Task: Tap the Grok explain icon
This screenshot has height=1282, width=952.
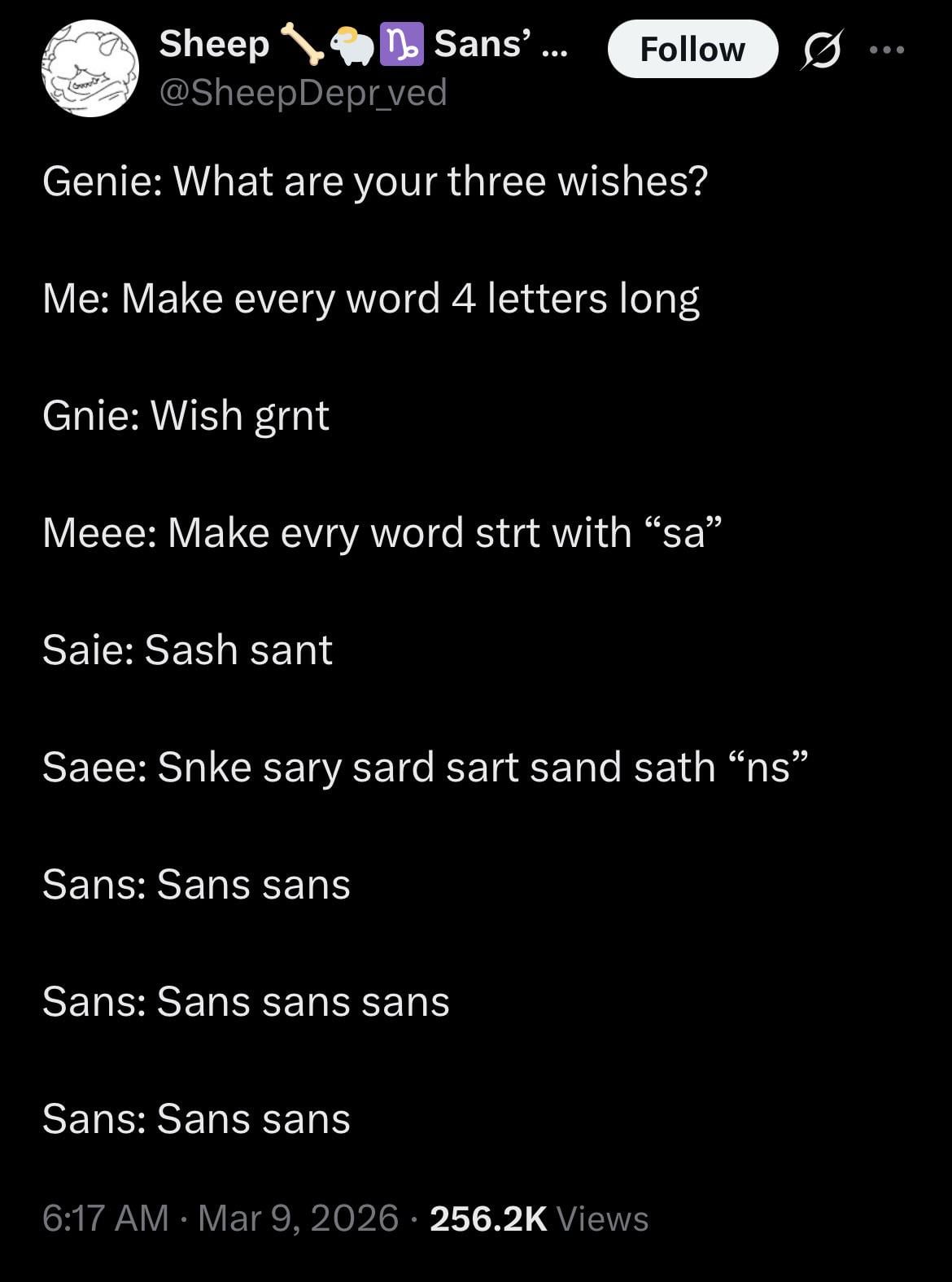Action: coord(823,50)
